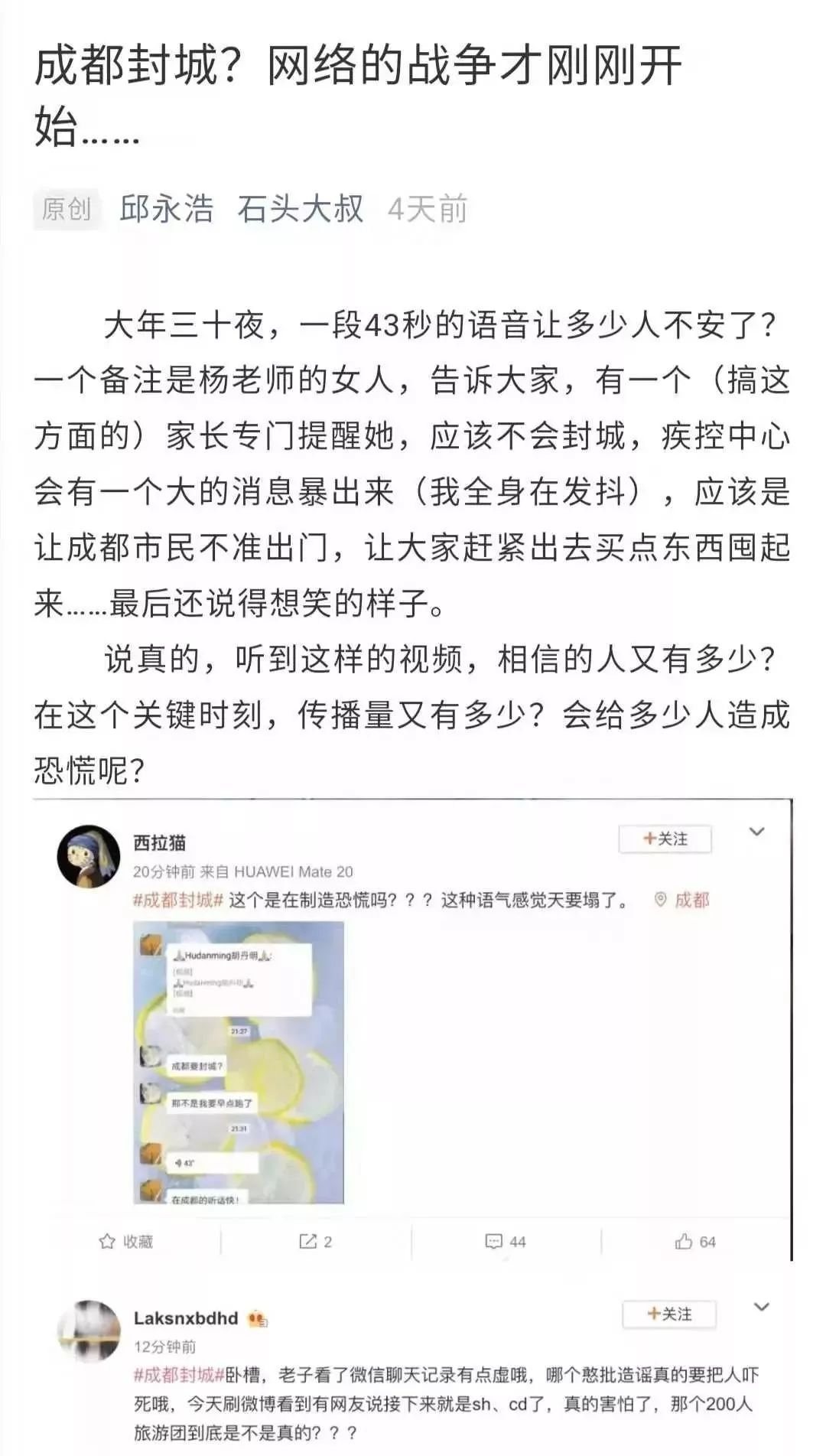This screenshot has height=1456, width=826.
Task: Open the 石头大叔 account page
Action: pos(301,209)
